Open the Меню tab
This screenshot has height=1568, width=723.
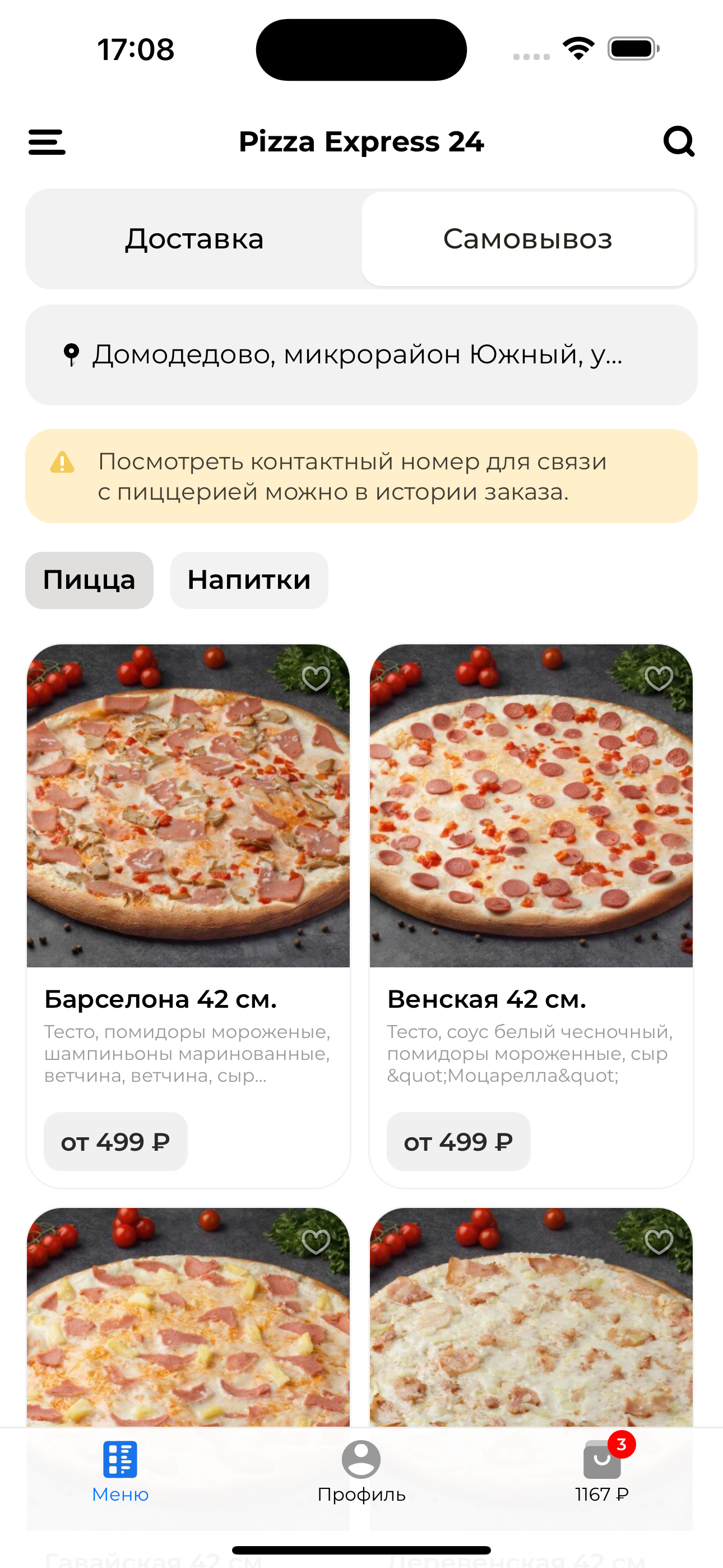click(120, 1470)
